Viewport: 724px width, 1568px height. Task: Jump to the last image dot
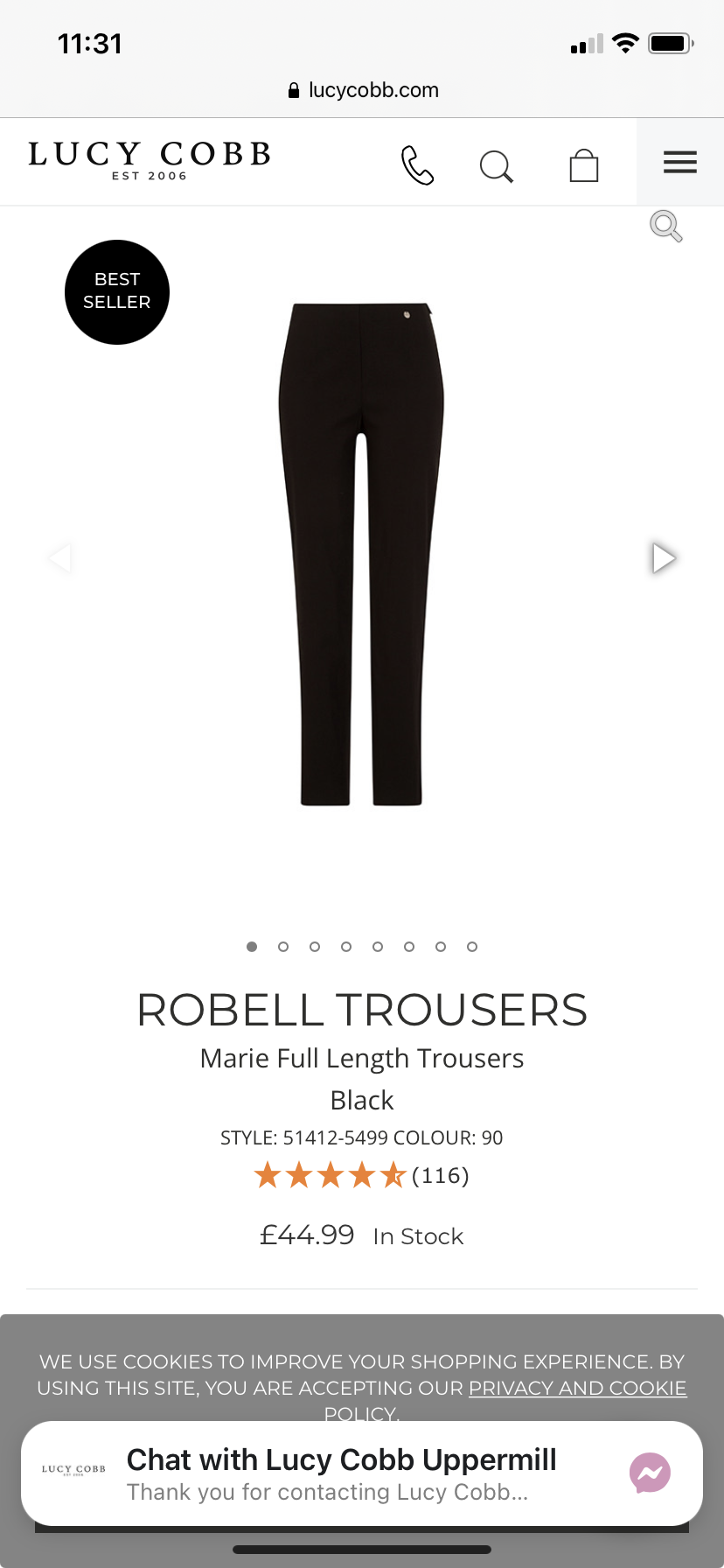472,946
